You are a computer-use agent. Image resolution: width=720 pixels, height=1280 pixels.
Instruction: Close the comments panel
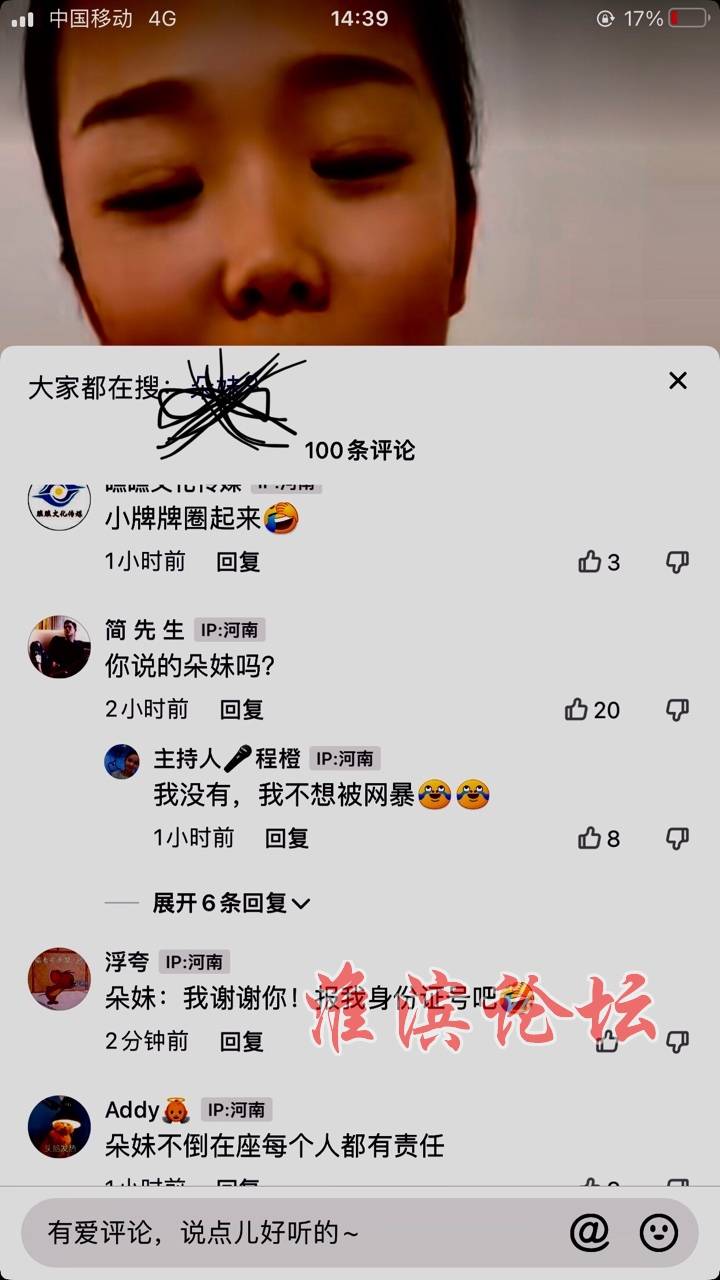click(678, 380)
